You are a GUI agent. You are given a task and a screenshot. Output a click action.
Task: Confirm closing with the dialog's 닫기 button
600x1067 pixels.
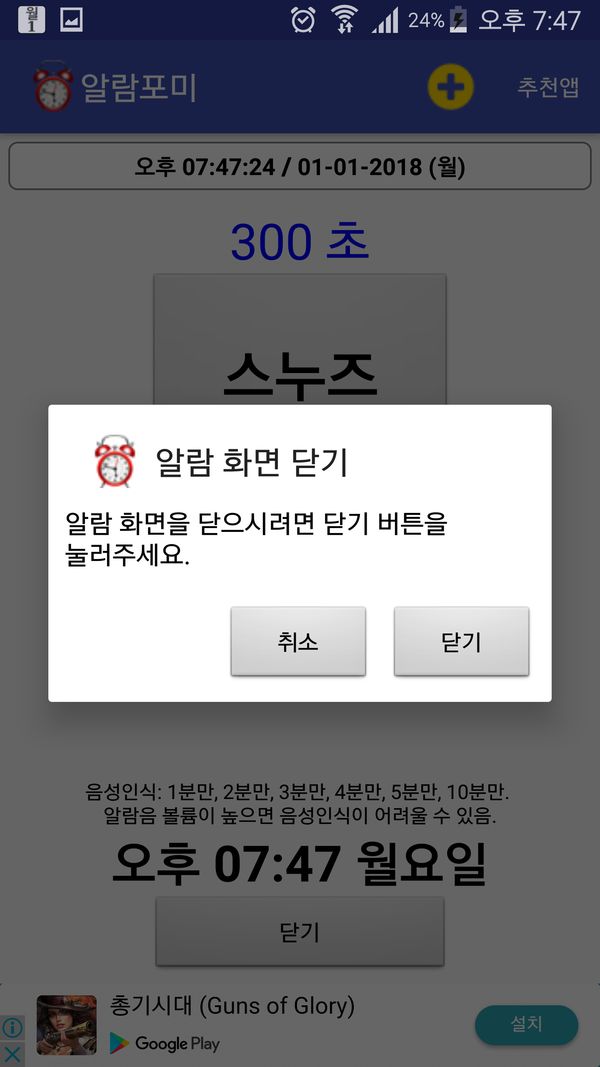[461, 641]
